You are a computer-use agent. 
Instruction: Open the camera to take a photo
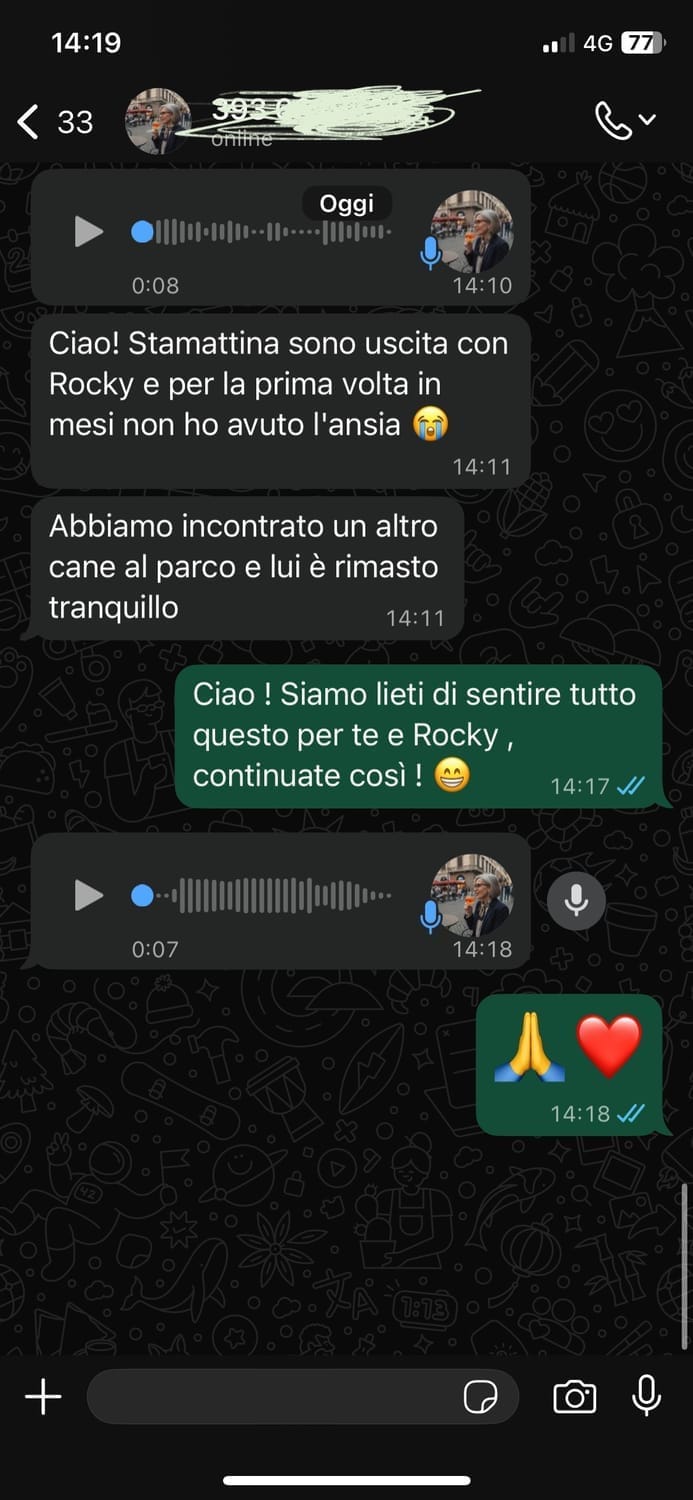[x=574, y=1397]
